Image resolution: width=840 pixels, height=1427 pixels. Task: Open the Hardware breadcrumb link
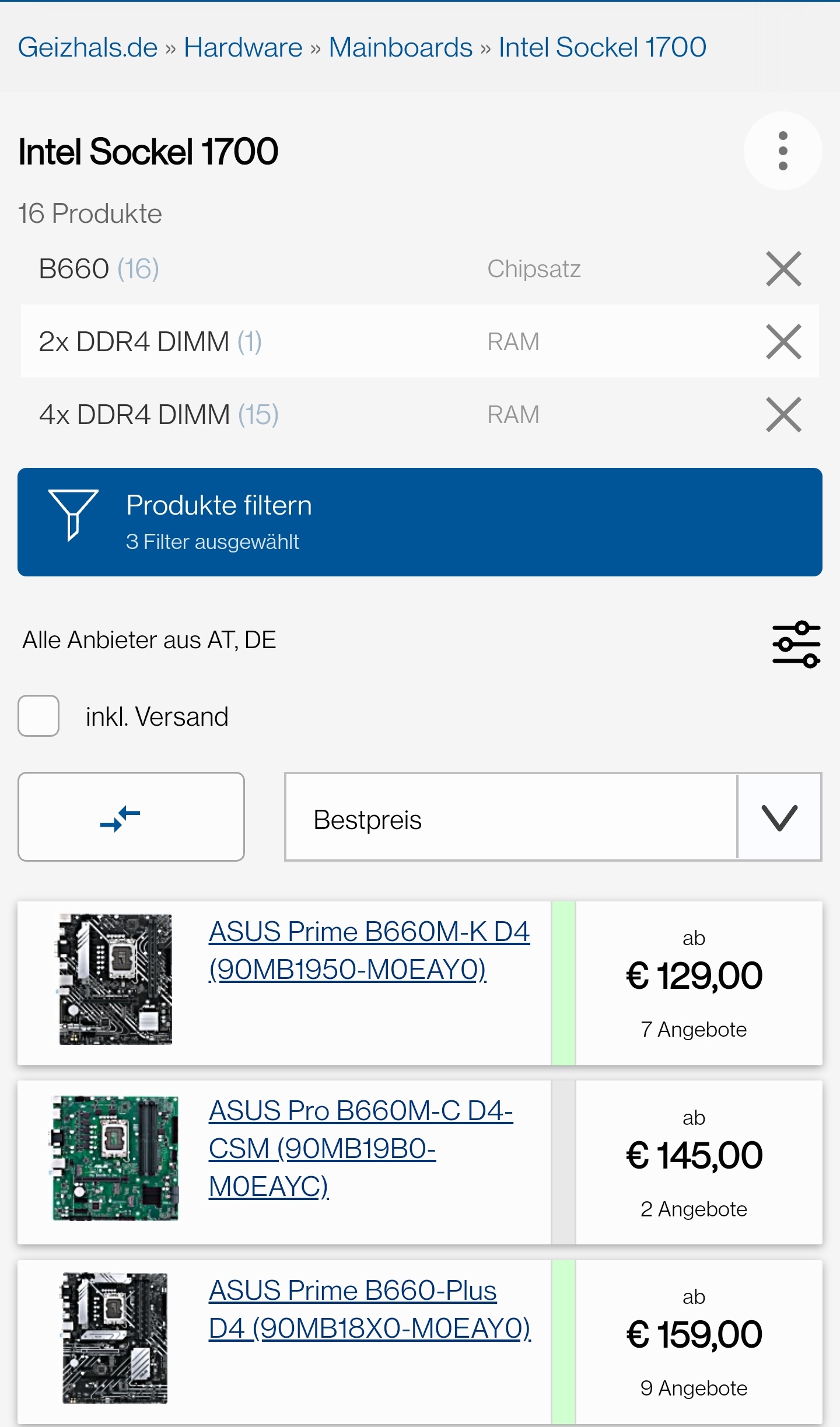243,47
